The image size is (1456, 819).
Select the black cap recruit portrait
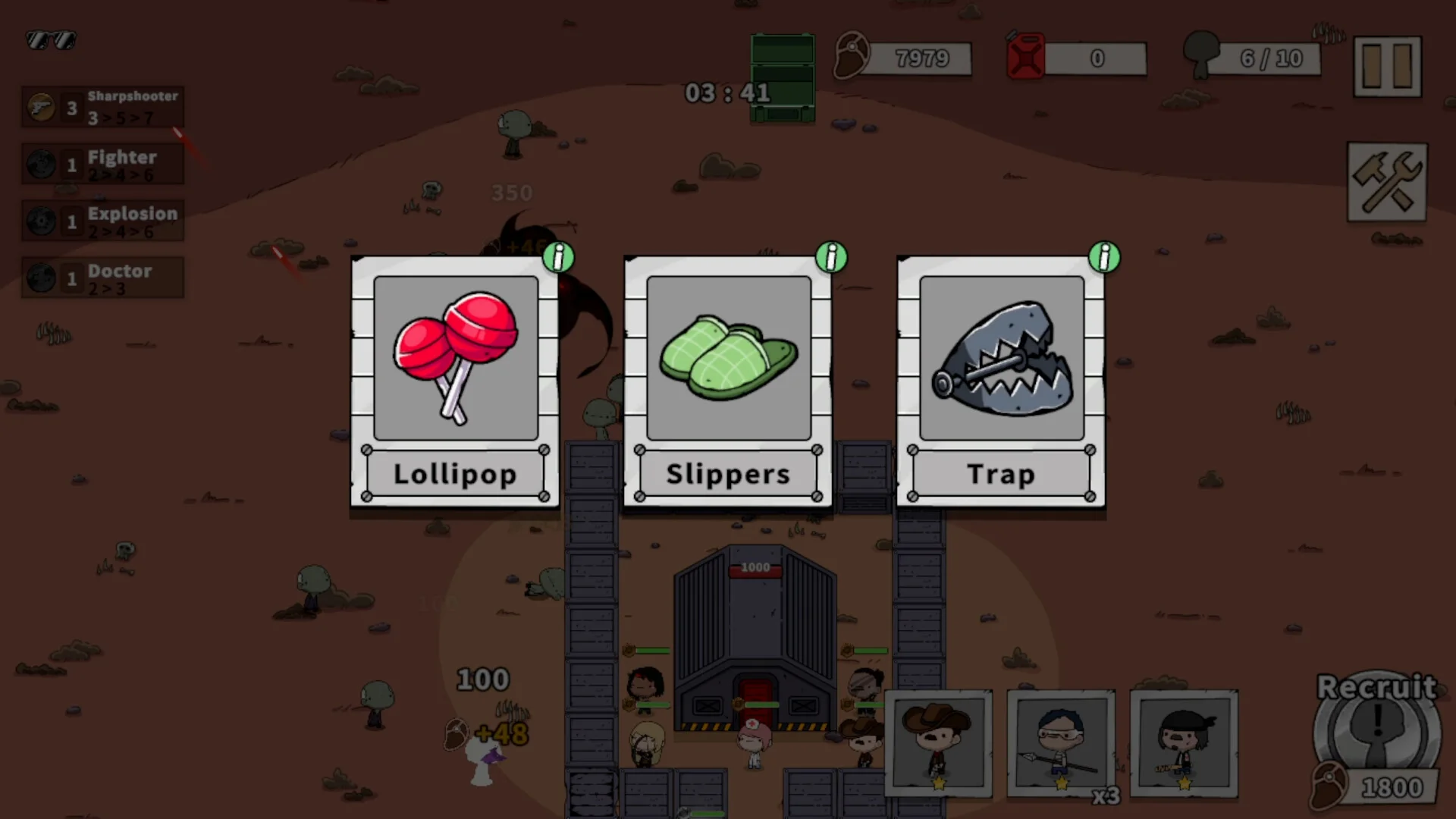(x=1184, y=743)
